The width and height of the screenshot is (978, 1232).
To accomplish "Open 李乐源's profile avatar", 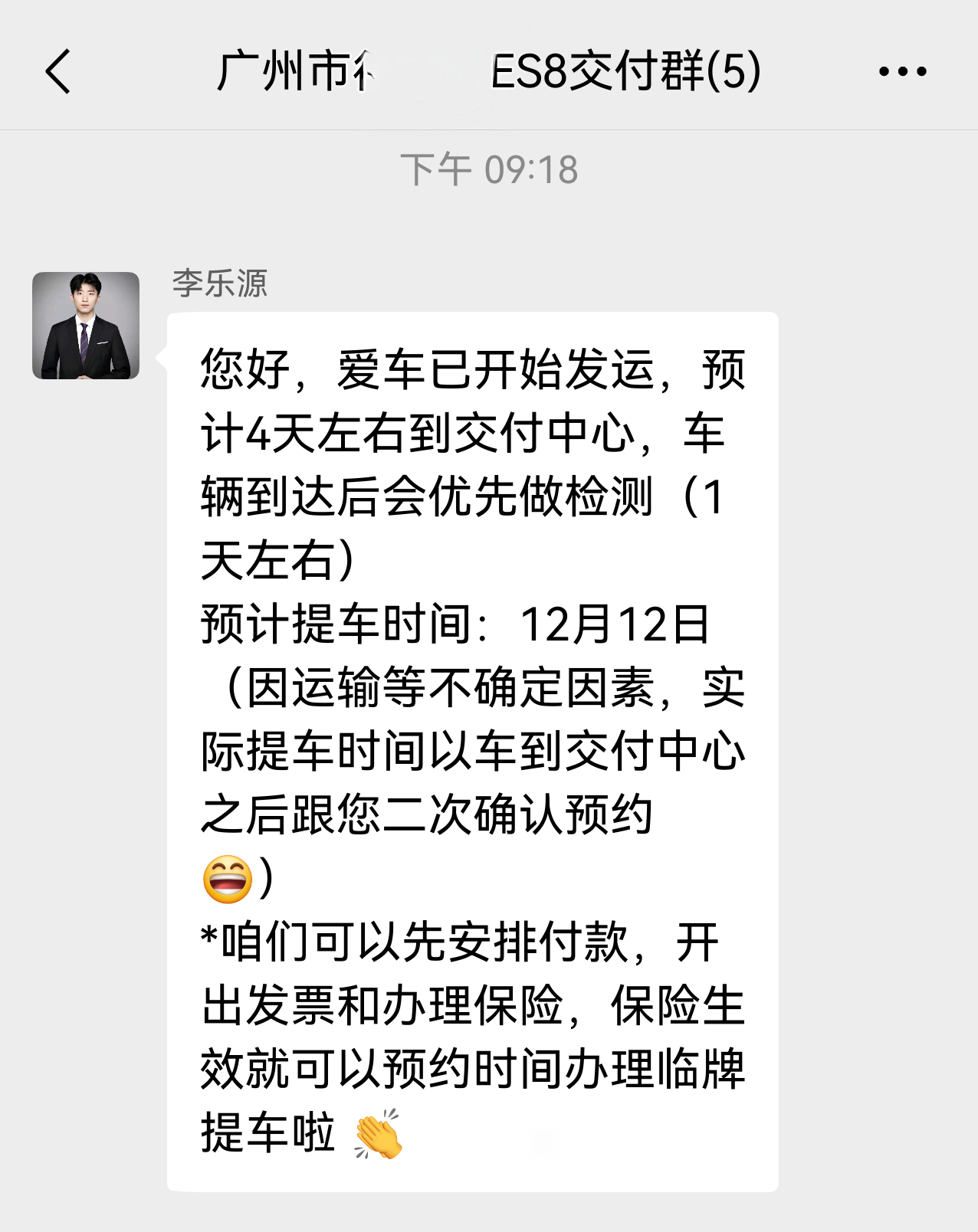I will click(x=86, y=326).
